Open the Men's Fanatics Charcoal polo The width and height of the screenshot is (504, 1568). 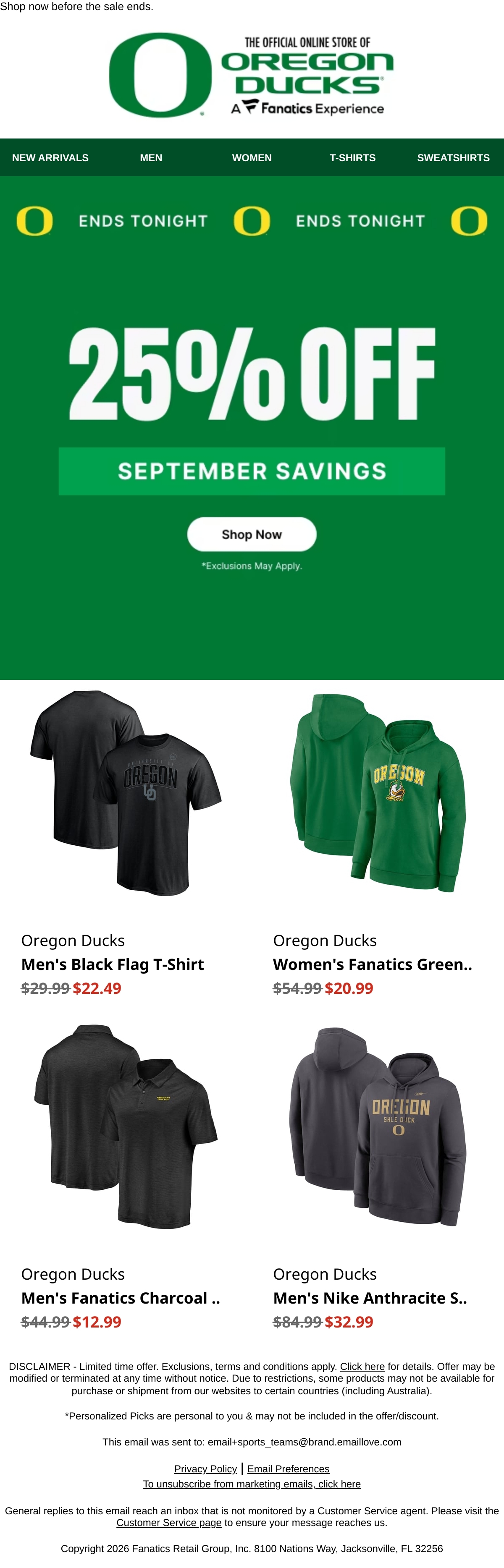121,1298
